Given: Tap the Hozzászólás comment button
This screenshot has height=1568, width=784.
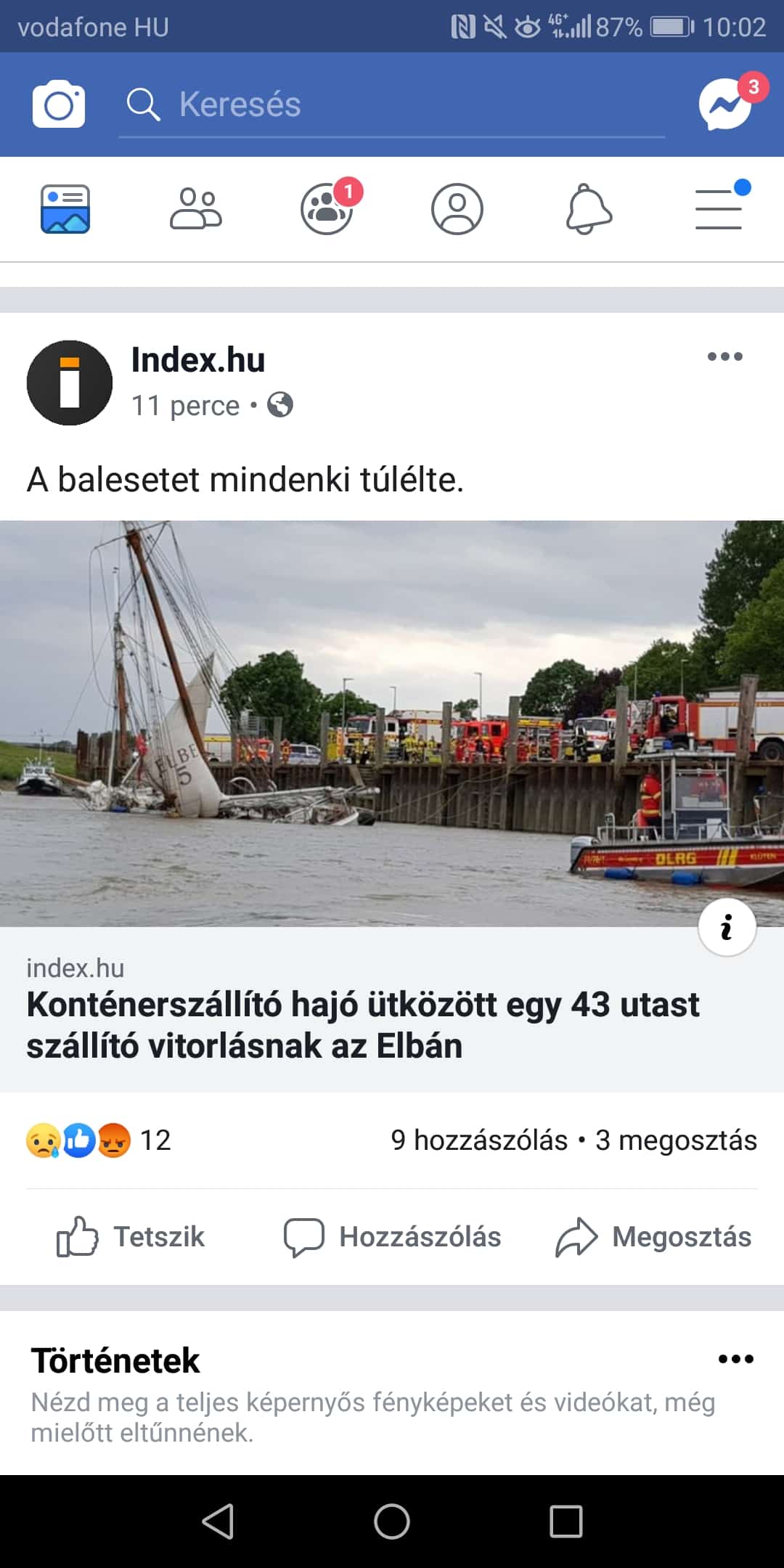Looking at the screenshot, I should click(x=392, y=1236).
